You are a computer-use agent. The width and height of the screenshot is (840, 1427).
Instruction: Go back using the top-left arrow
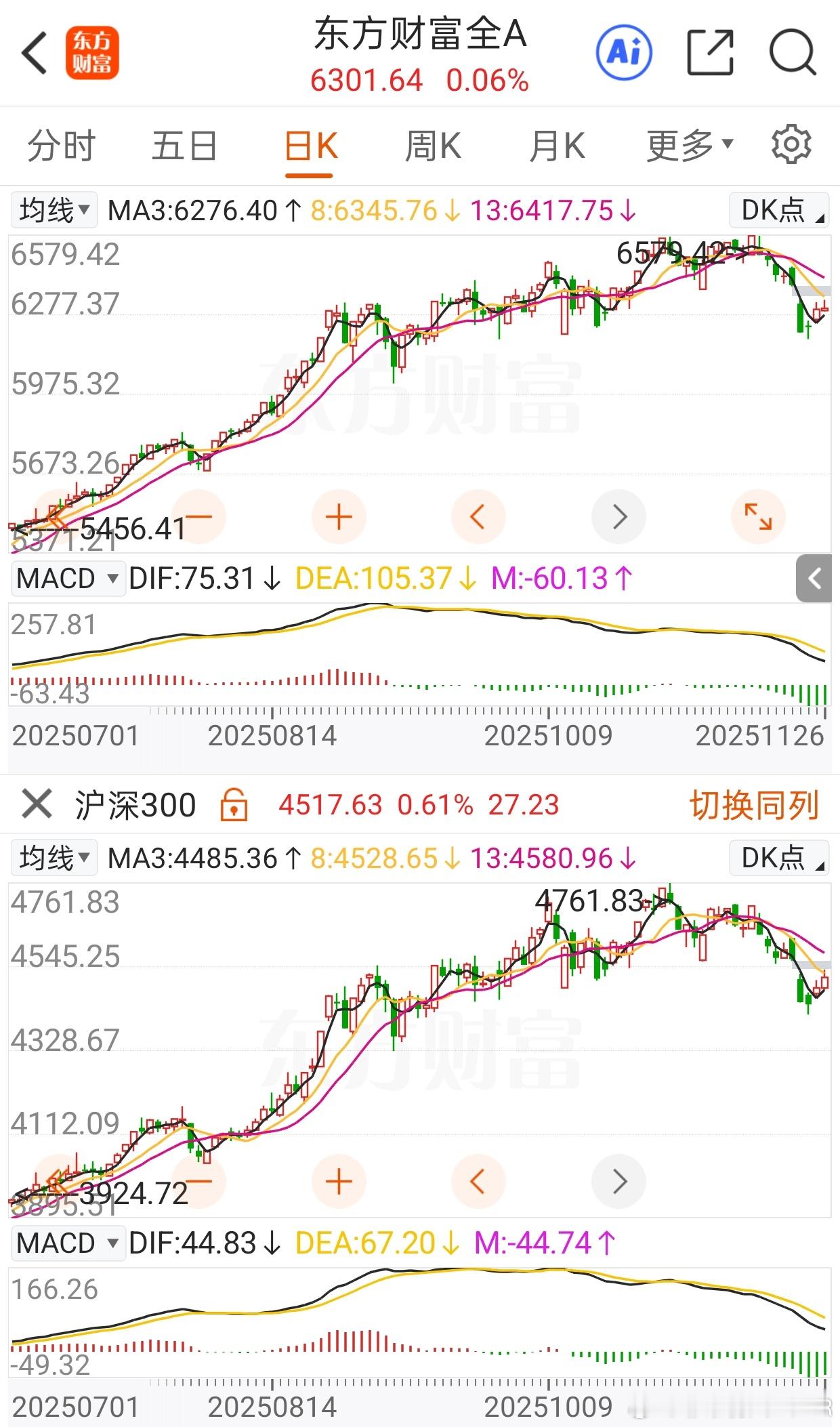tap(34, 53)
